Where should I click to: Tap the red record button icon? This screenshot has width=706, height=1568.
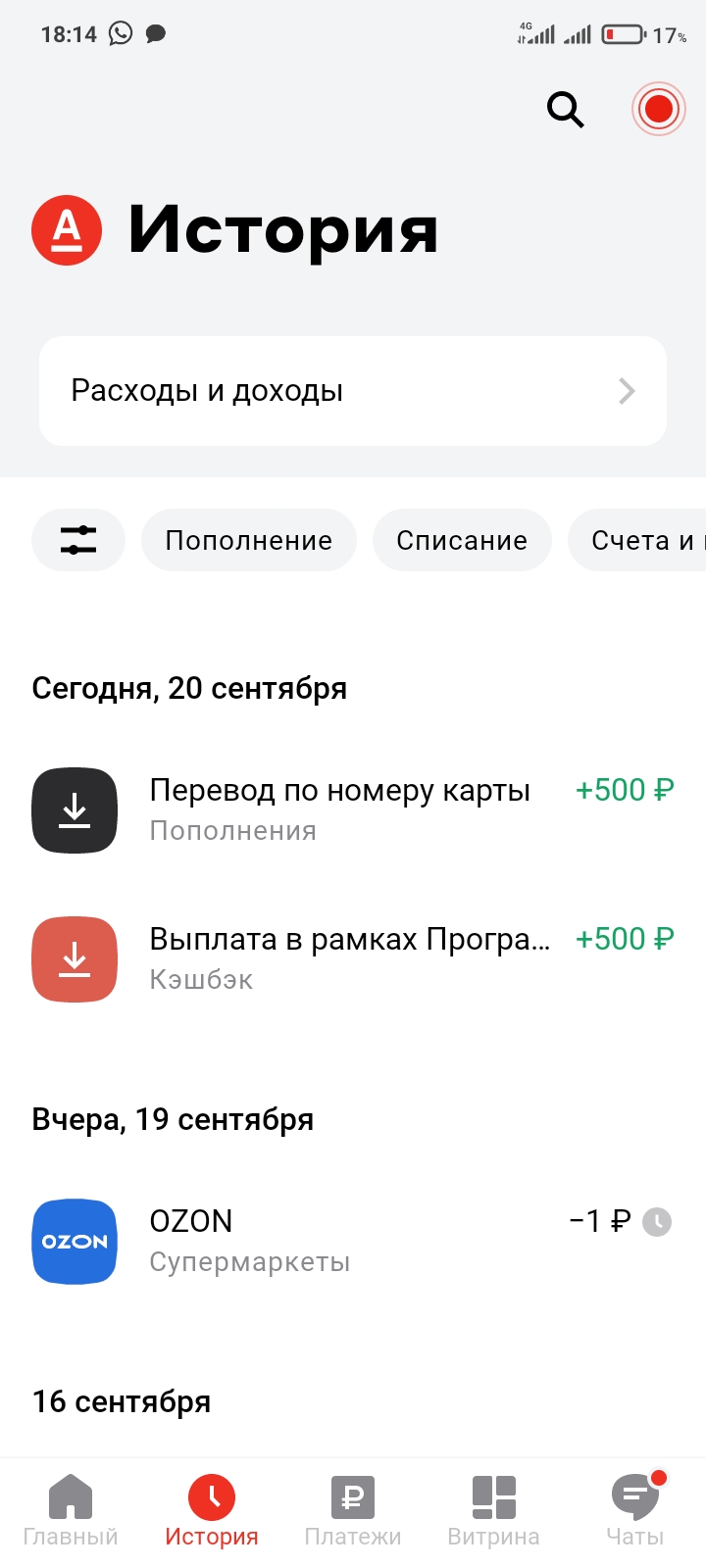(658, 109)
